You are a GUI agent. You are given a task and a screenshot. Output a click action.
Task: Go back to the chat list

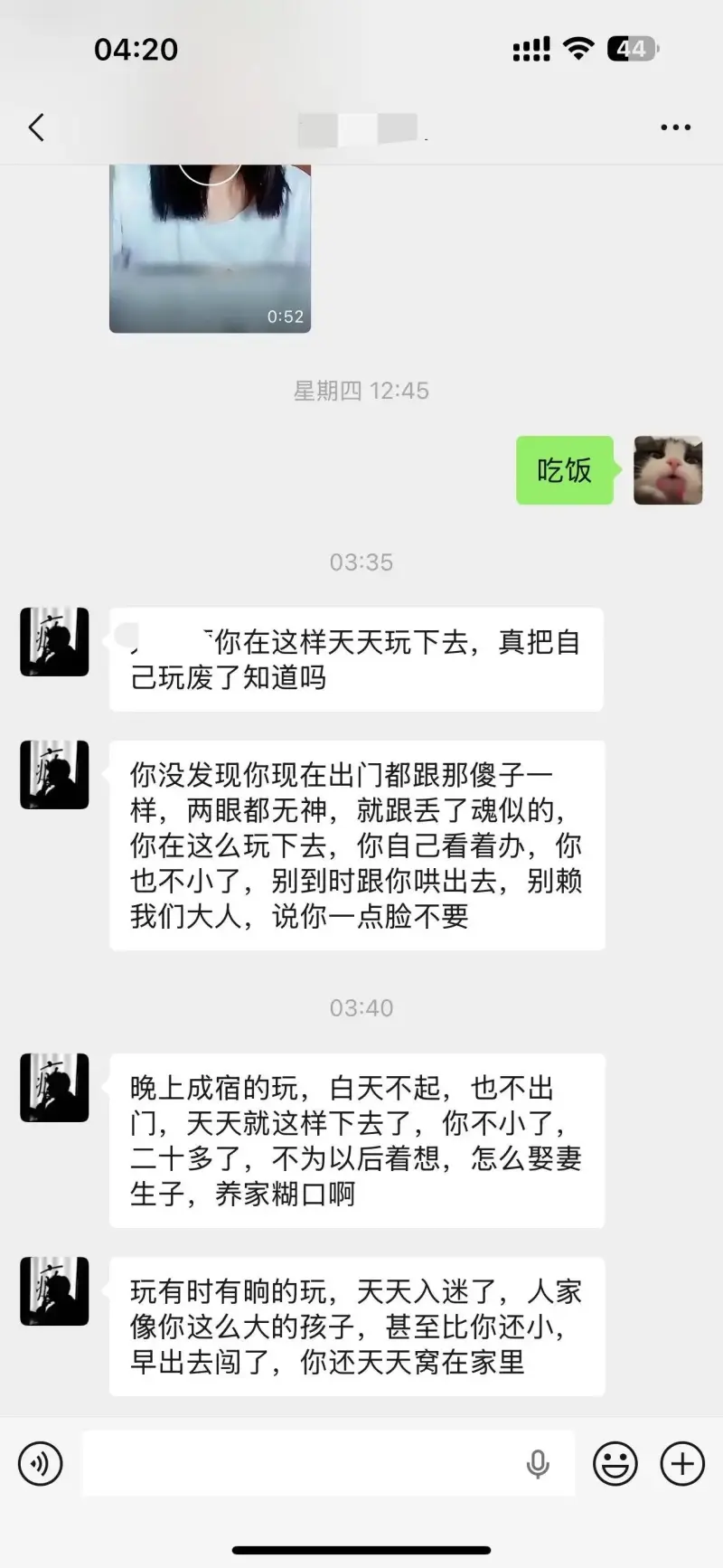pyautogui.click(x=36, y=128)
